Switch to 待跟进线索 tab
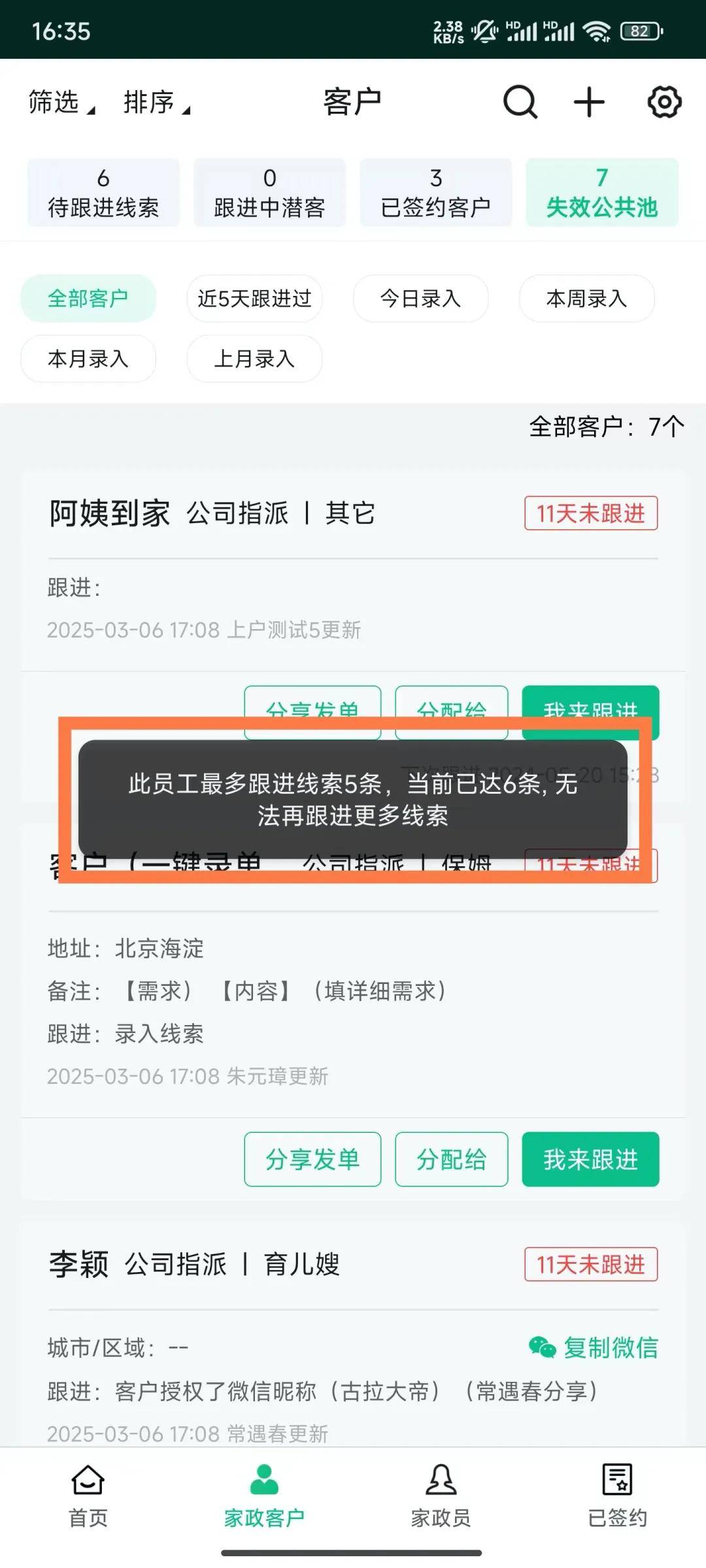Screen dimensions: 706x1568 coord(103,193)
